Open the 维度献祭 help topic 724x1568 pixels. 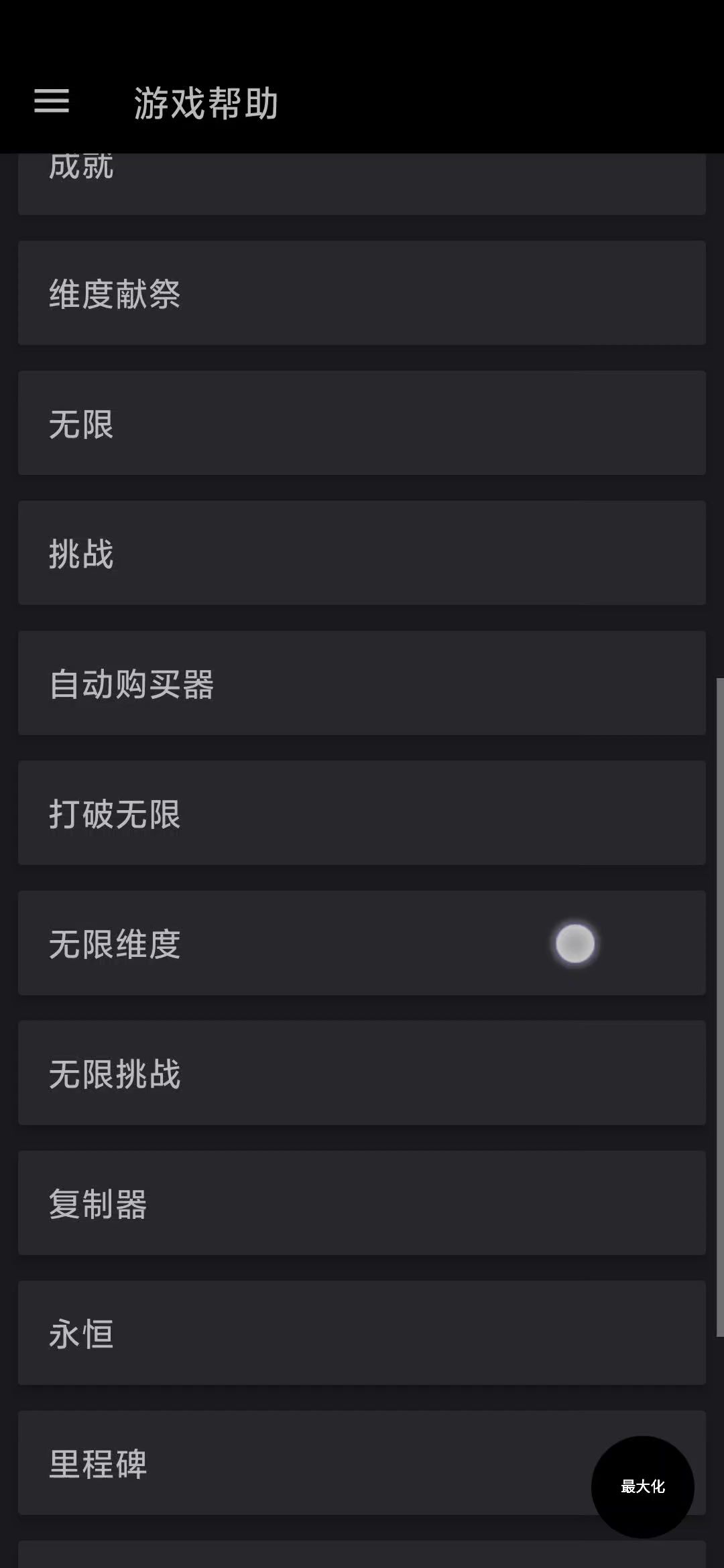362,293
